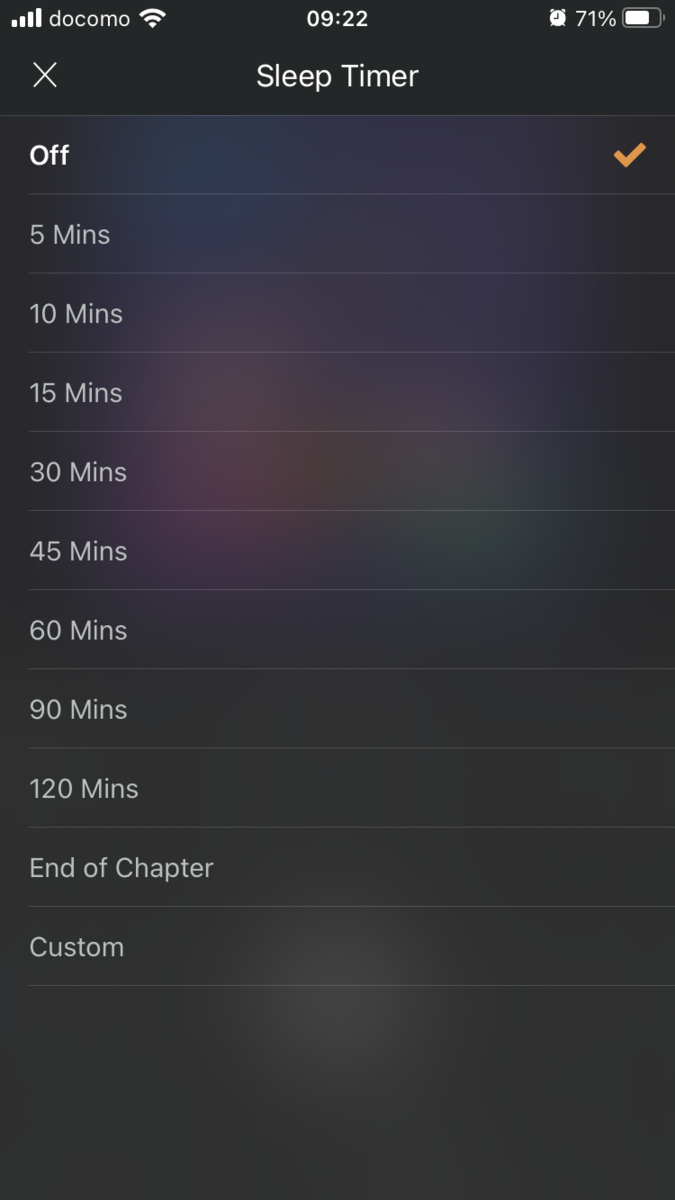
Task: Stop playback at End of Chapter
Action: point(337,867)
